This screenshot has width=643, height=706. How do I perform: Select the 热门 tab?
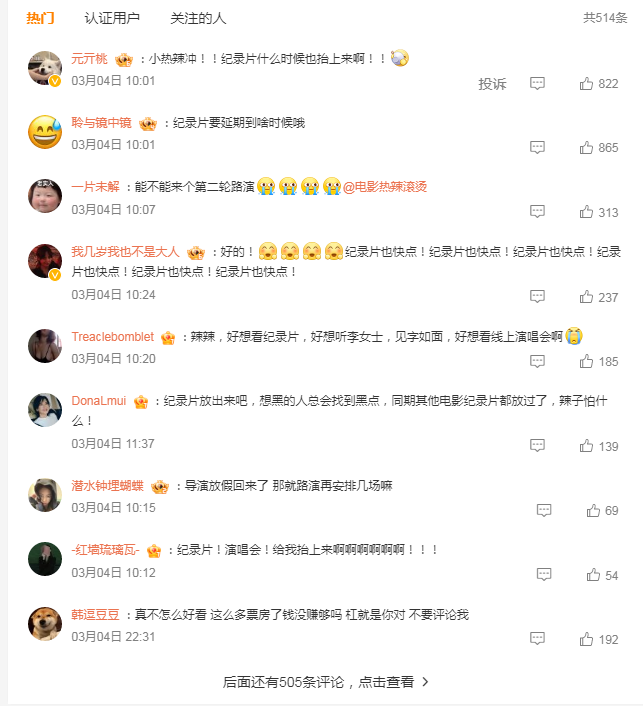point(40,18)
